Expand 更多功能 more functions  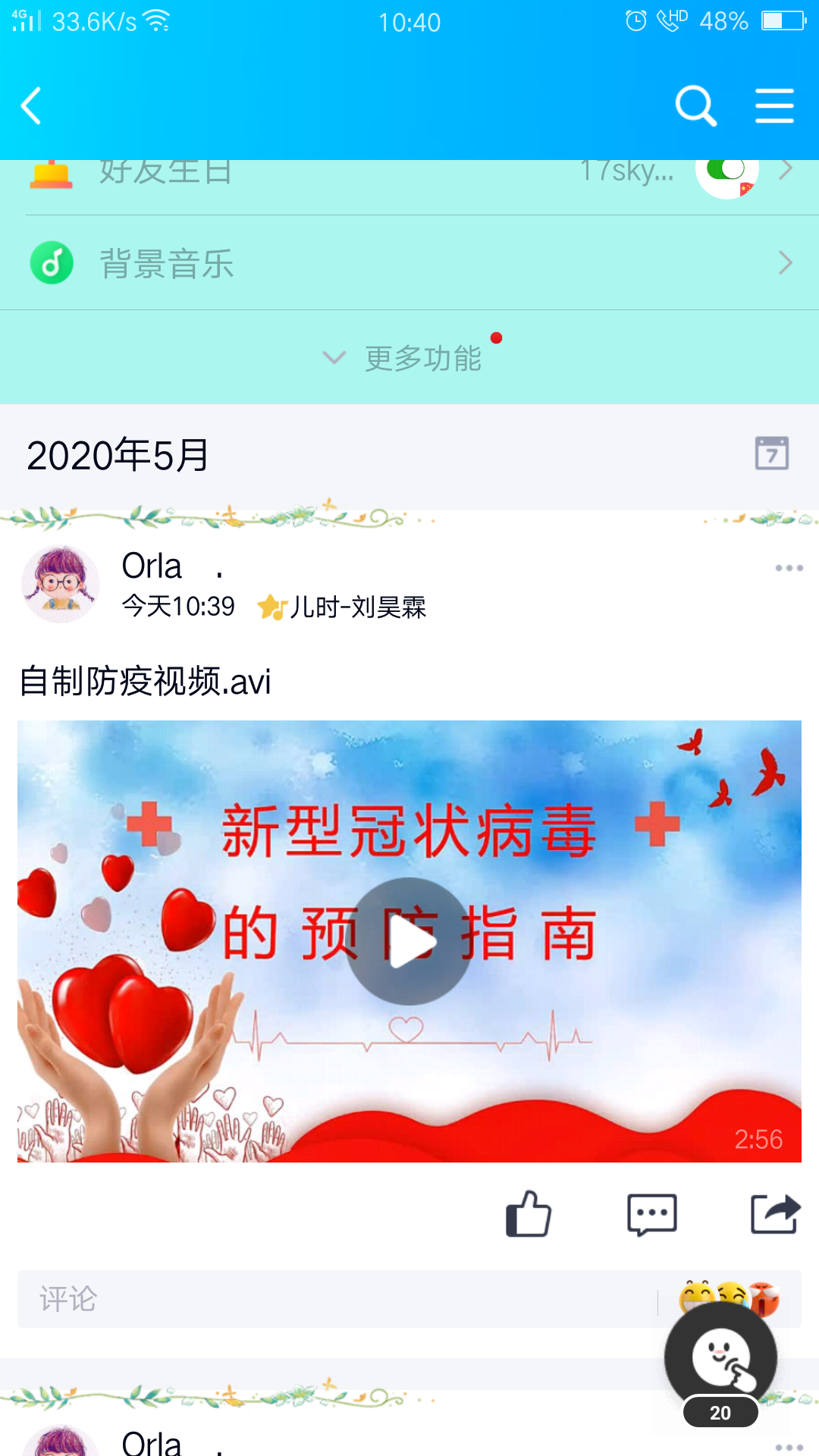pos(409,358)
